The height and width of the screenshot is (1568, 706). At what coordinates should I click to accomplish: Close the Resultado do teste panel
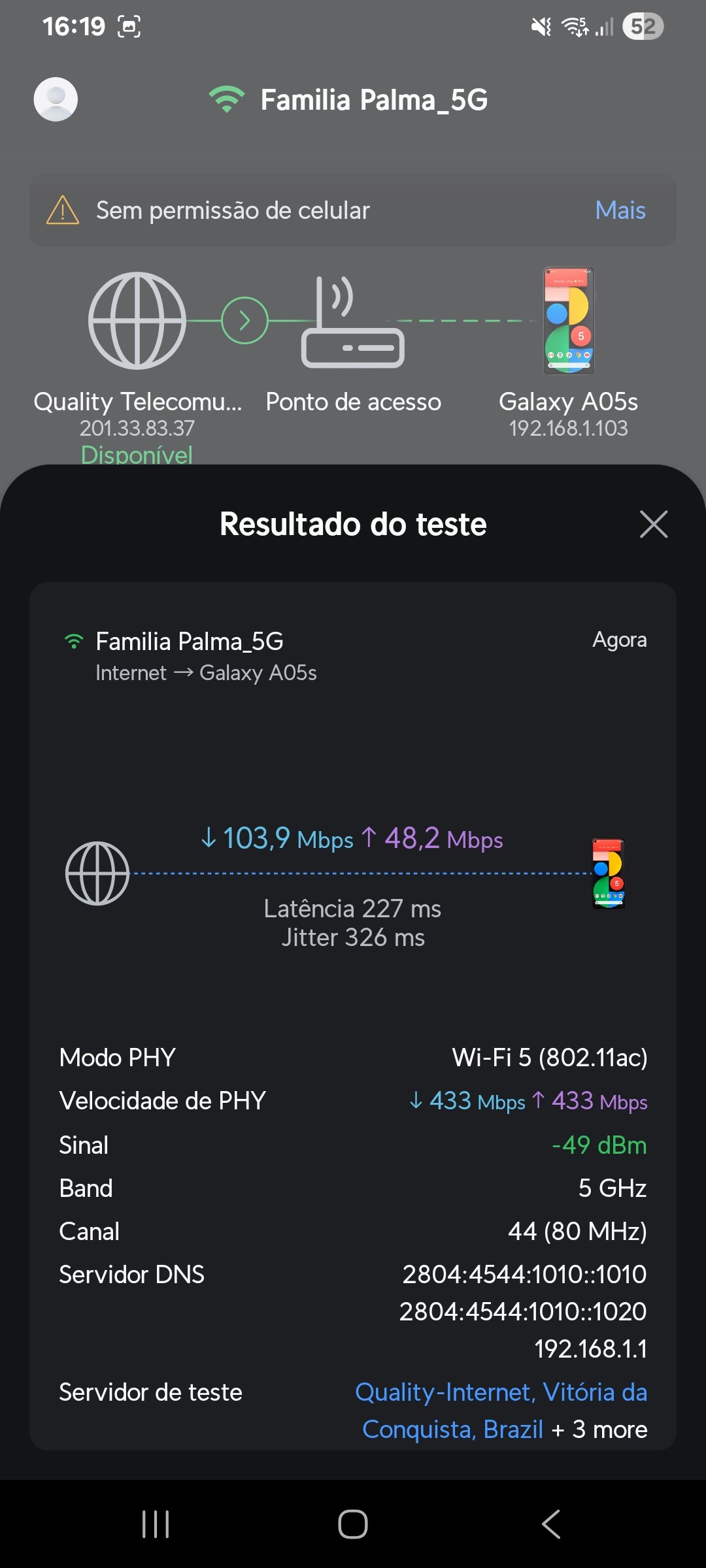[653, 525]
